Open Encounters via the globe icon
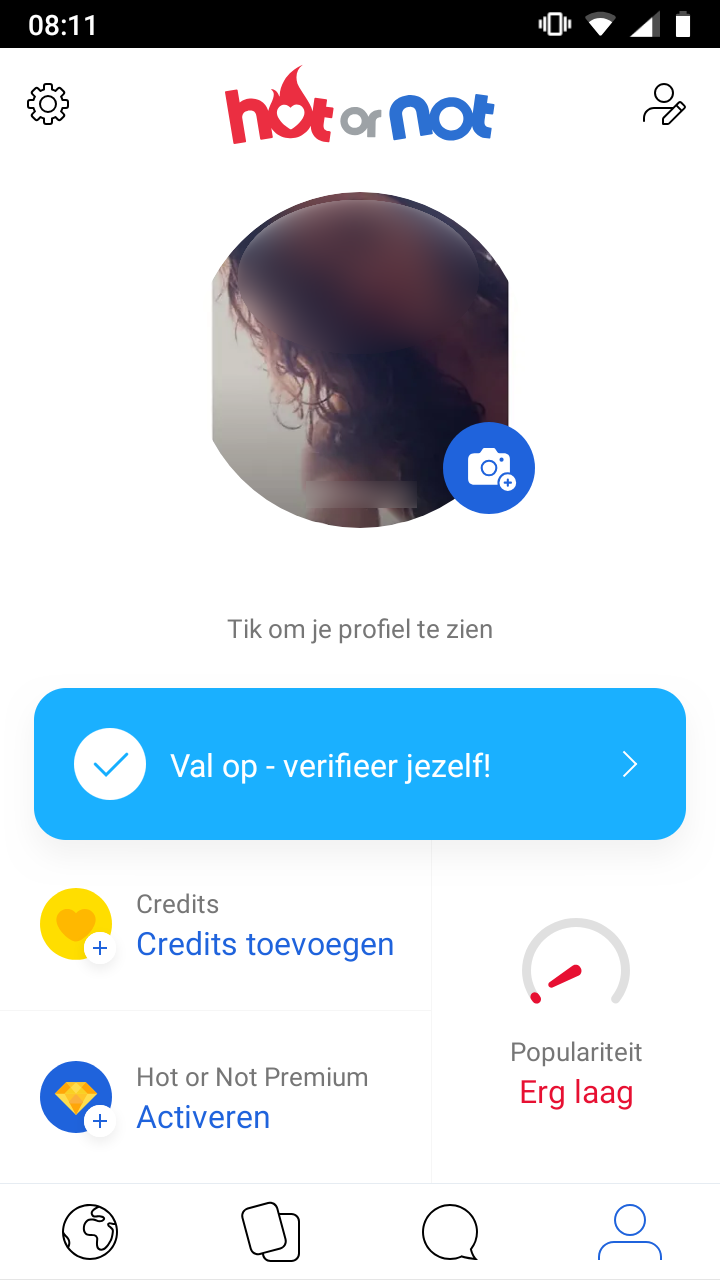The image size is (720, 1280). pyautogui.click(x=90, y=1231)
